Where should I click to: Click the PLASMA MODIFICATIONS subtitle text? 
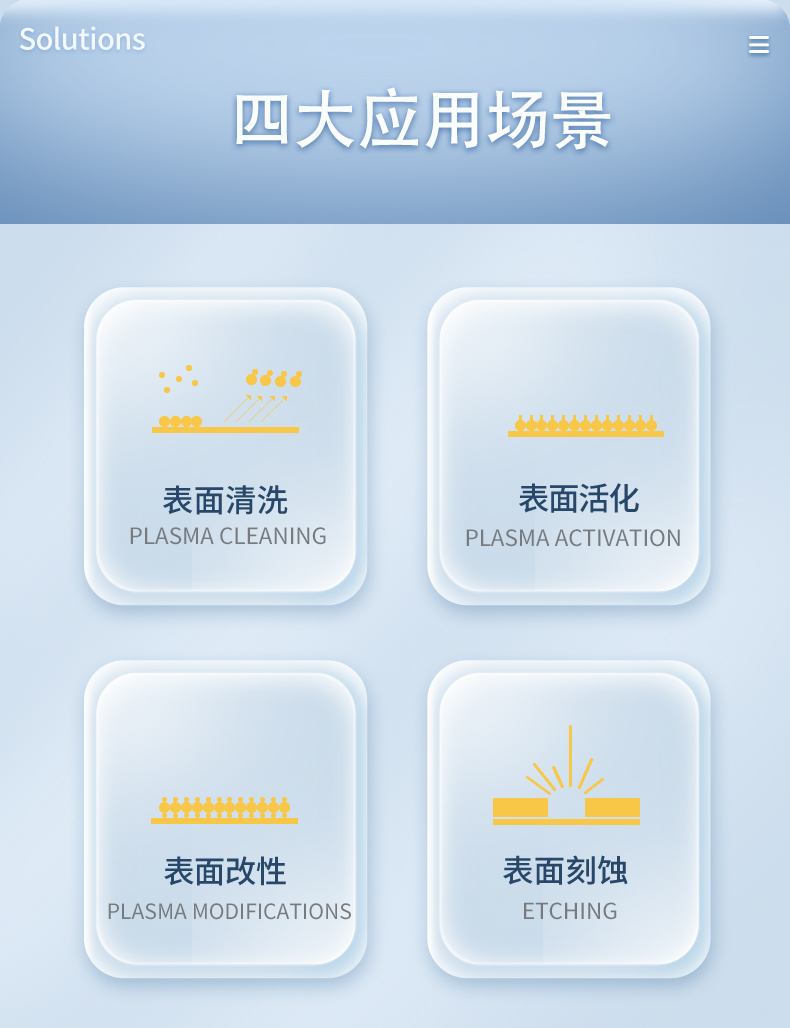tap(229, 911)
